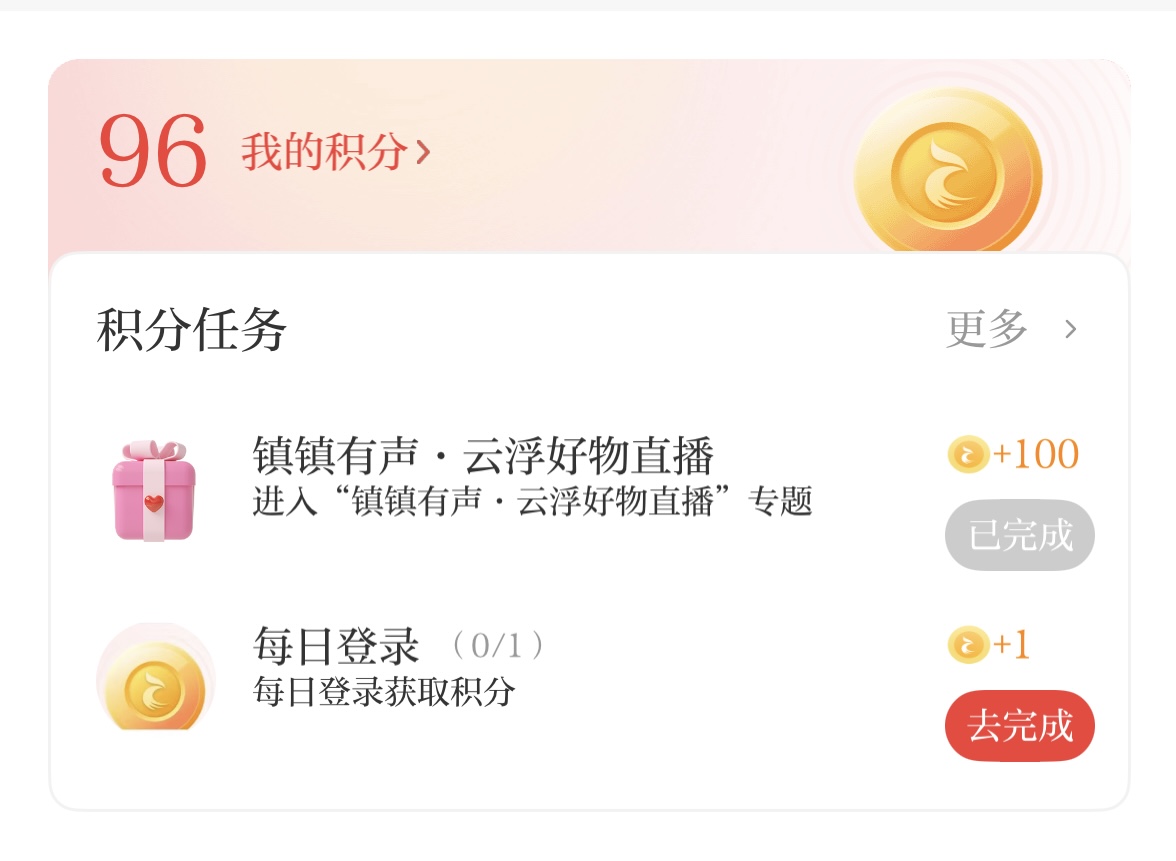Open the 镇镇有声·云浮好物直播 task
Screen dimensions: 1176x861
click(x=484, y=458)
